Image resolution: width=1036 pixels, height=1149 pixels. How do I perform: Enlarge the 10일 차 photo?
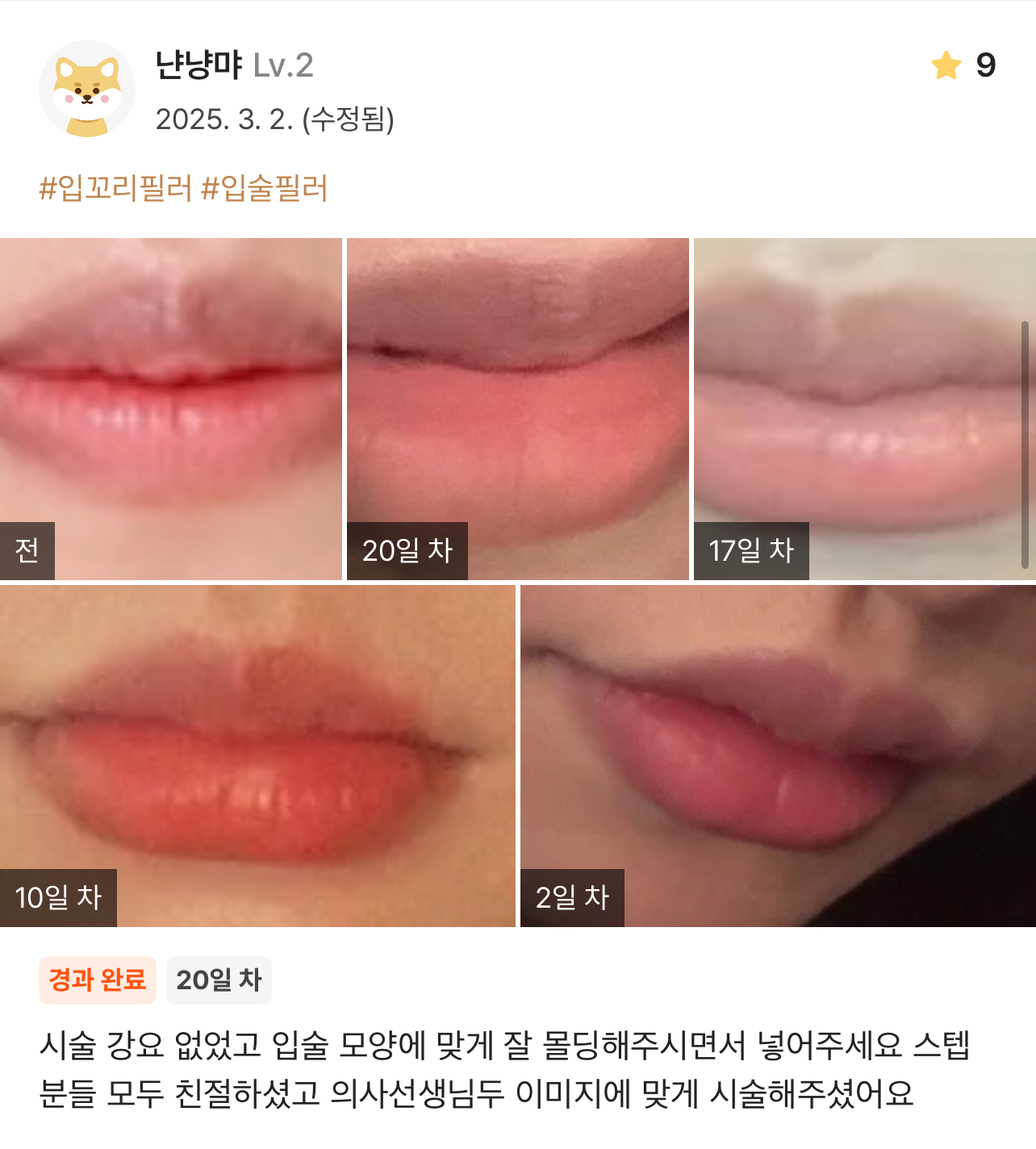click(x=257, y=755)
